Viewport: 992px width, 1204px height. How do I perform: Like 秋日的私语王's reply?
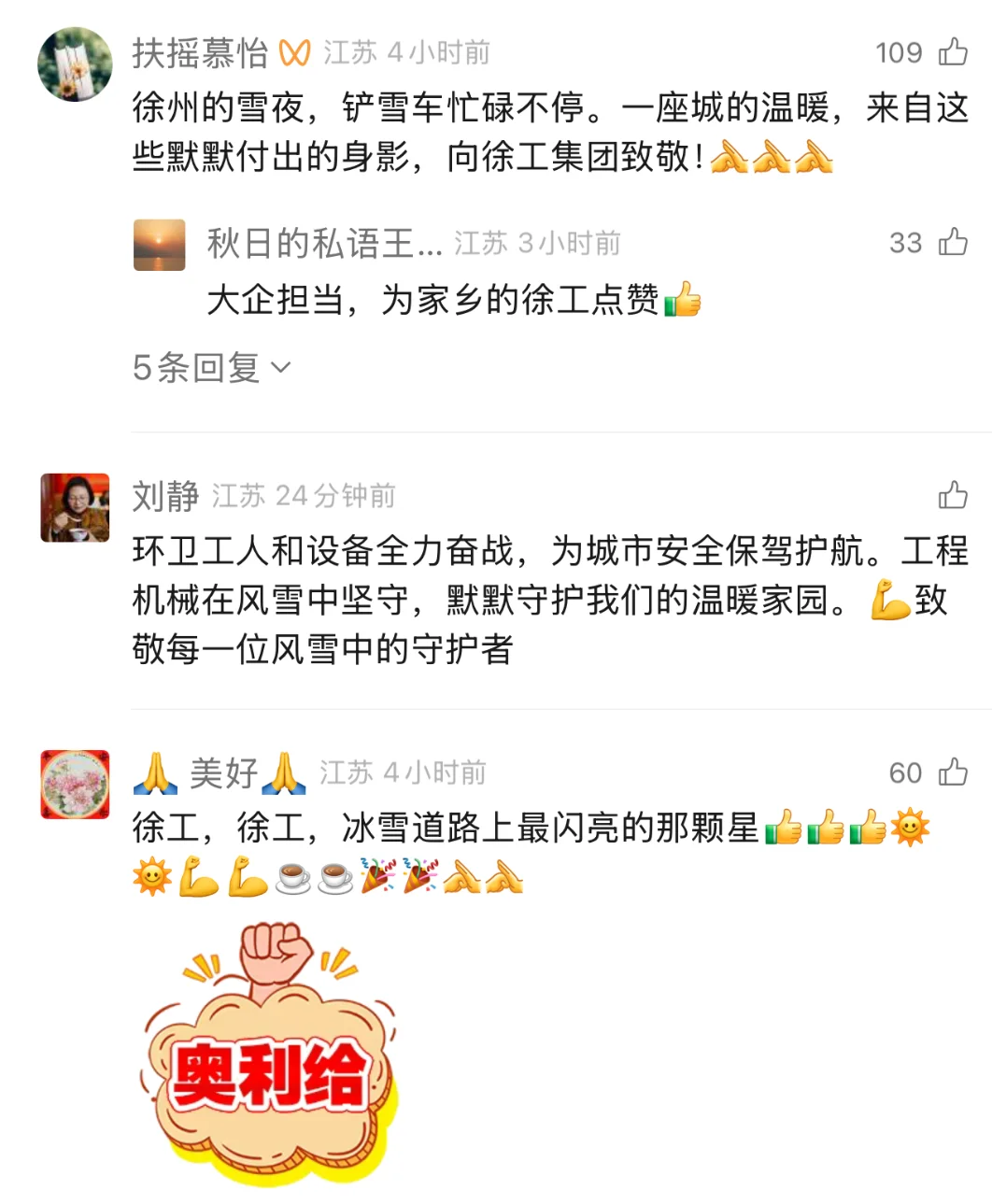pyautogui.click(x=952, y=243)
